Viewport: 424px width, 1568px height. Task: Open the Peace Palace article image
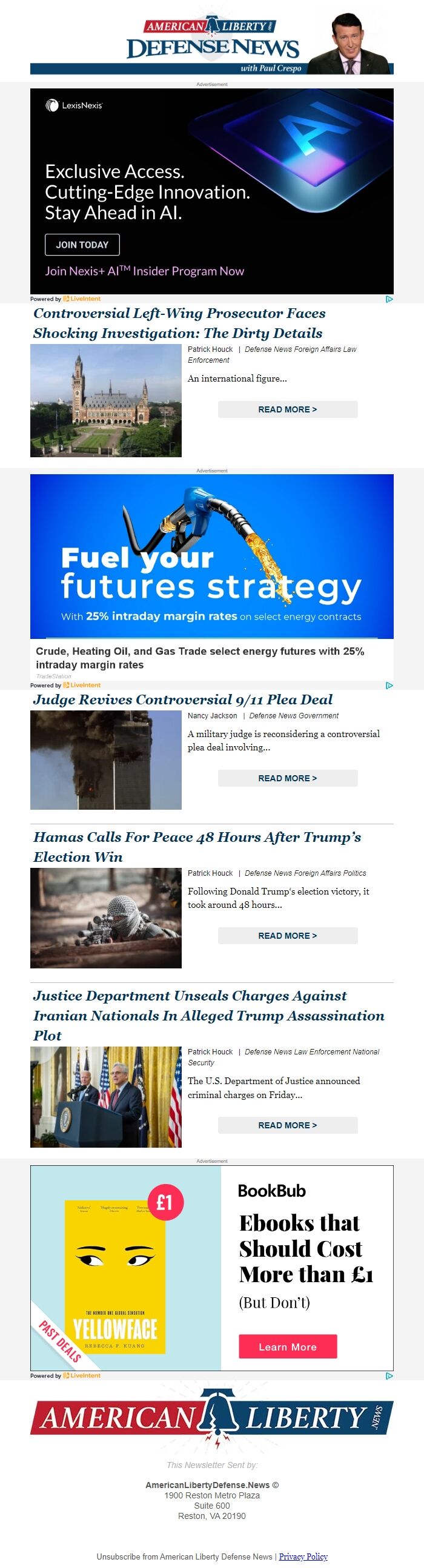point(106,400)
